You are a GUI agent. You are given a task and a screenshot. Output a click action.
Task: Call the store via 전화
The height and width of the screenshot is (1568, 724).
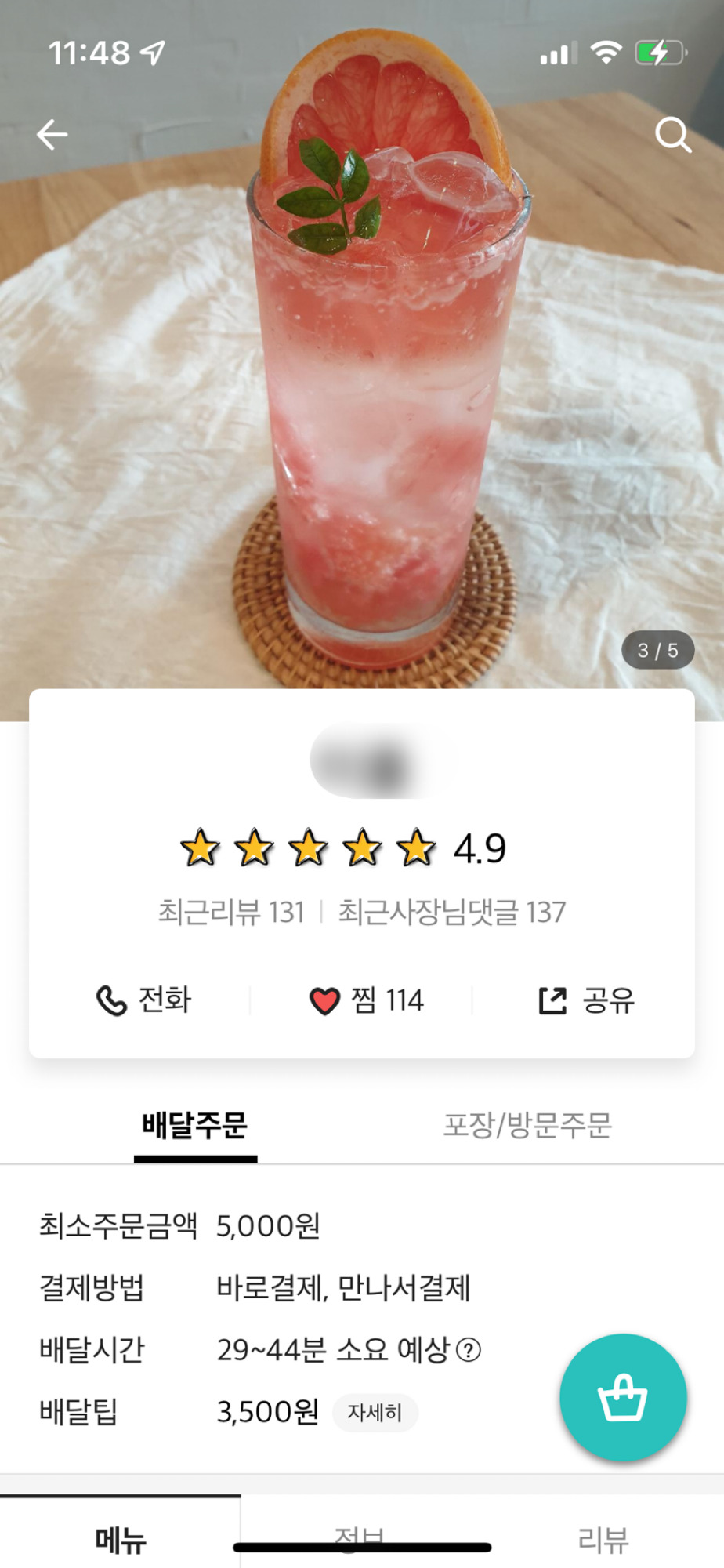point(144,1000)
